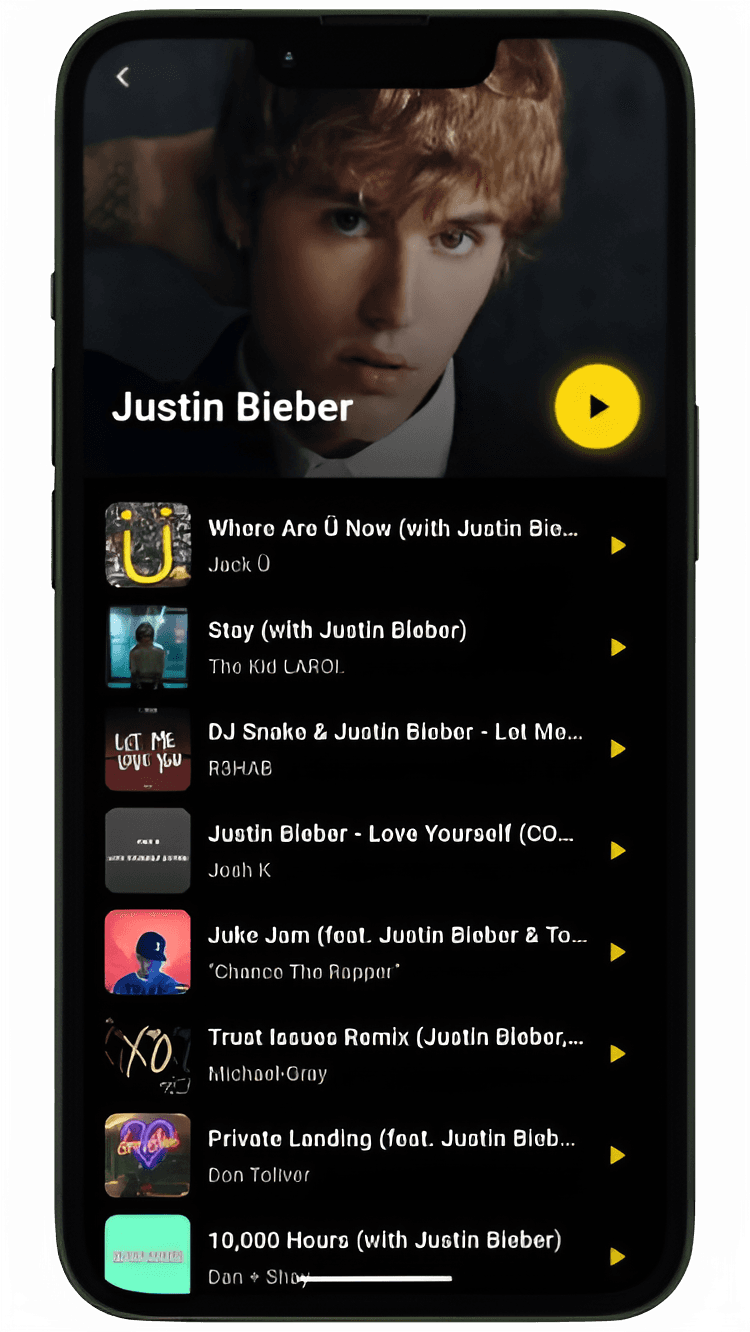Open 10,000 Hours by Dan + Shay
Screen dimensions: 750x1332
[x=384, y=1240]
